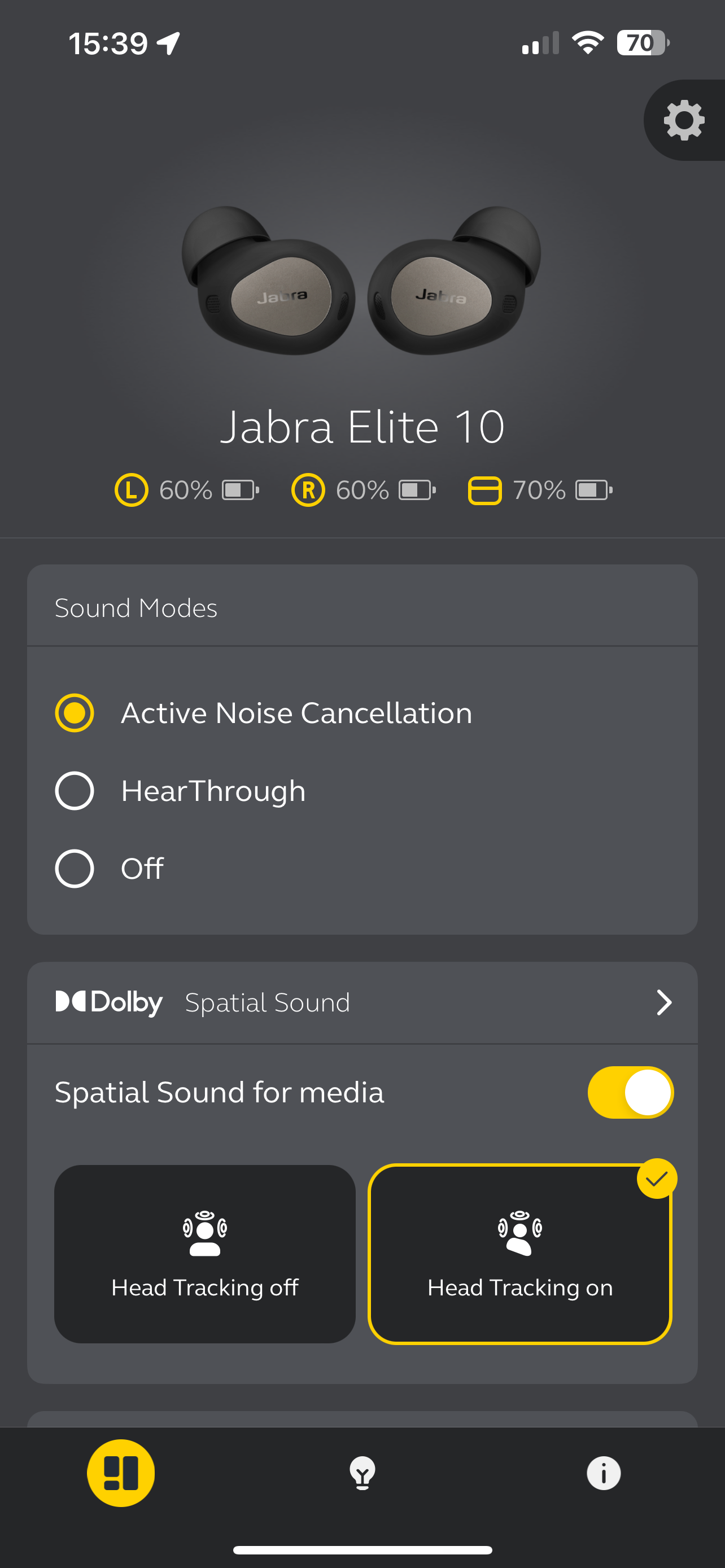Choose Head Tracking off

pyautogui.click(x=204, y=1254)
